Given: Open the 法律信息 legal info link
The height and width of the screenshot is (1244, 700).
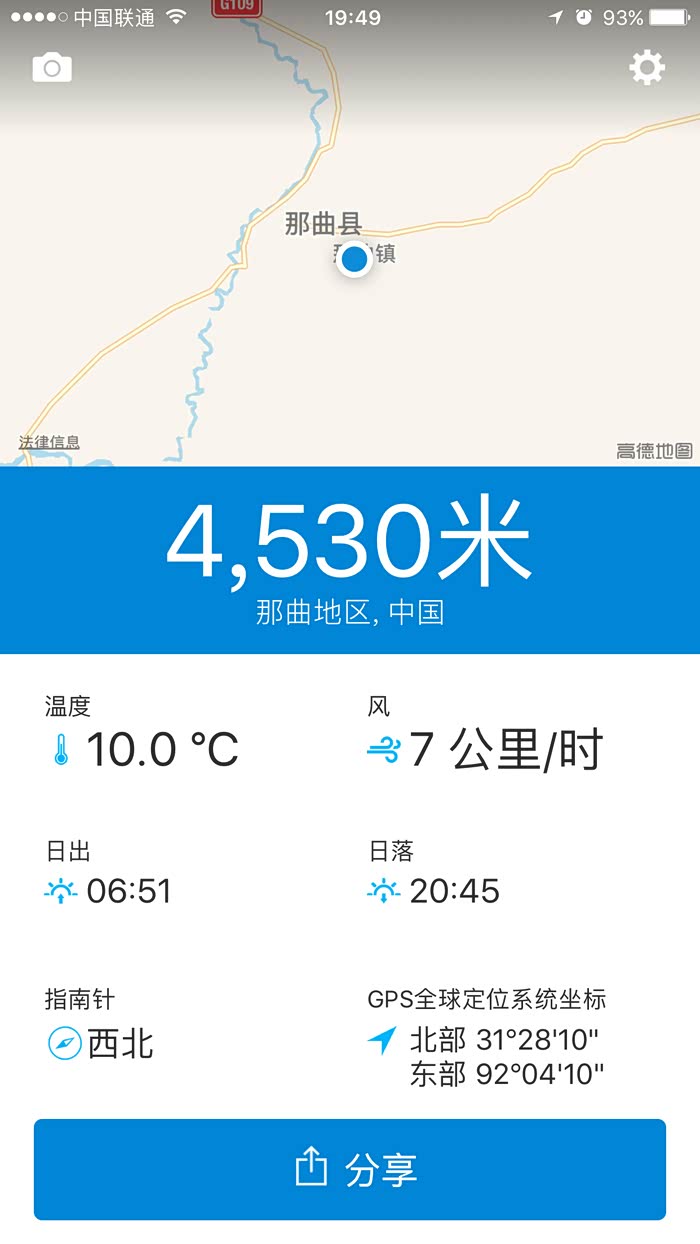Looking at the screenshot, I should point(49,443).
